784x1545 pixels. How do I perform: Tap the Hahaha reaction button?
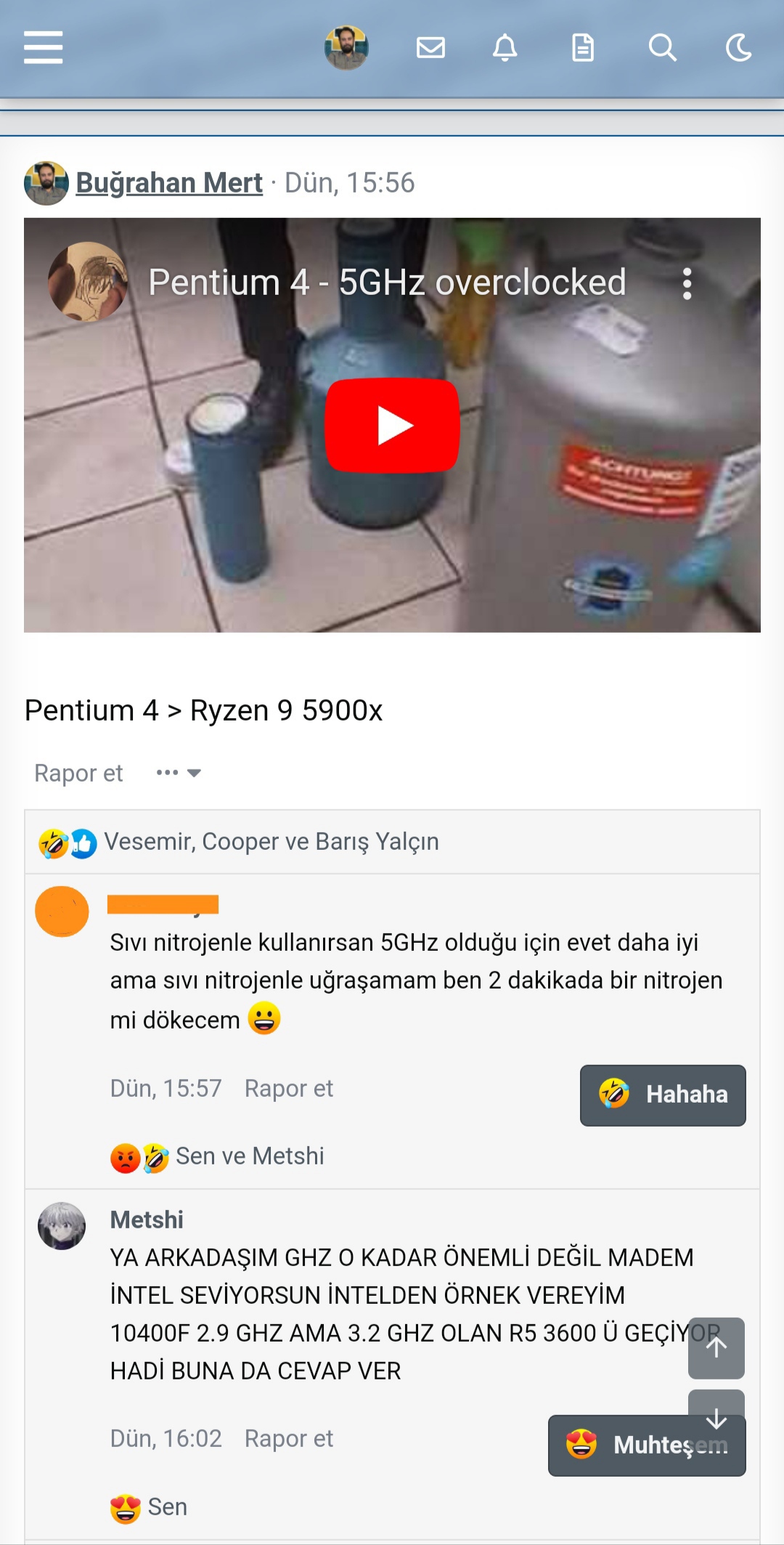click(663, 1095)
